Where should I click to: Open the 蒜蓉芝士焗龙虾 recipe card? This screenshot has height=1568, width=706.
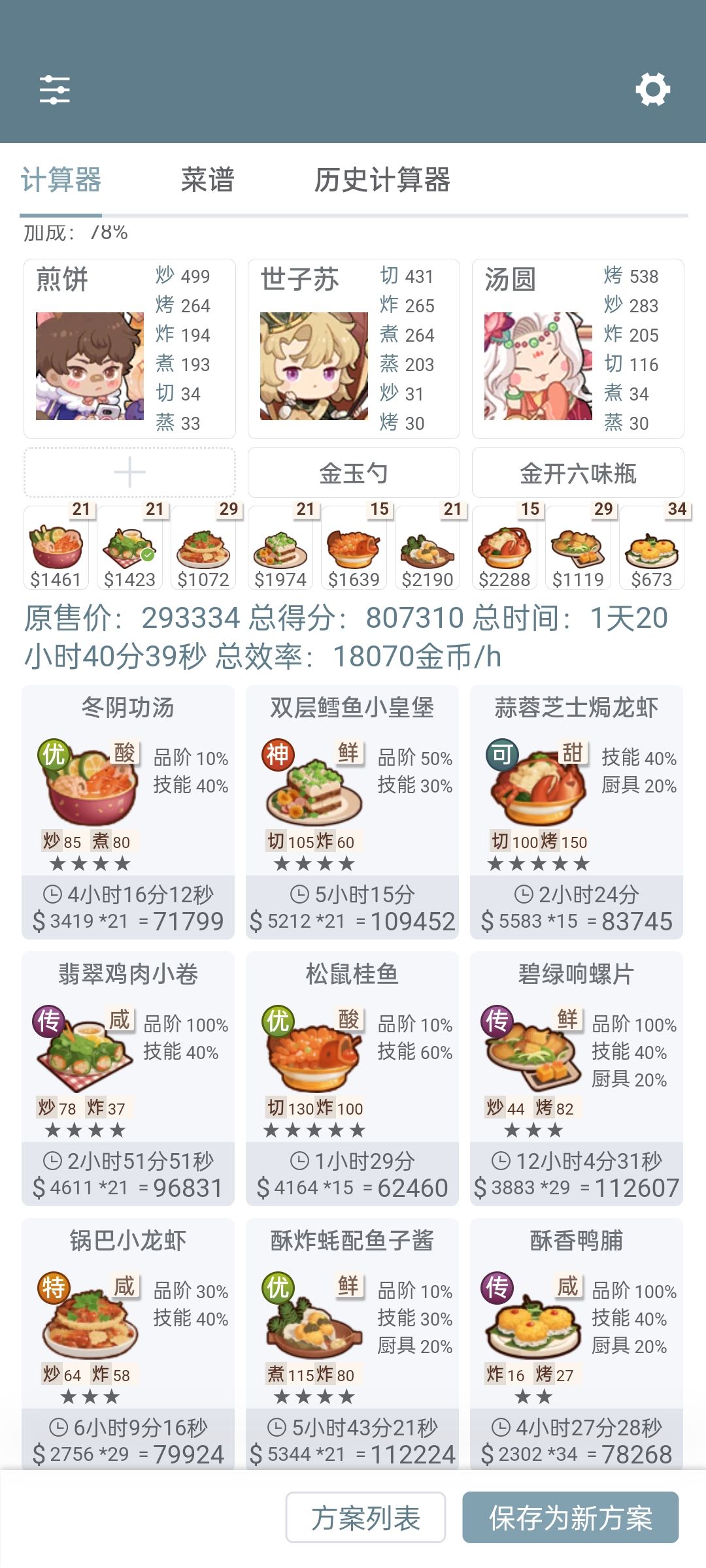[x=577, y=812]
